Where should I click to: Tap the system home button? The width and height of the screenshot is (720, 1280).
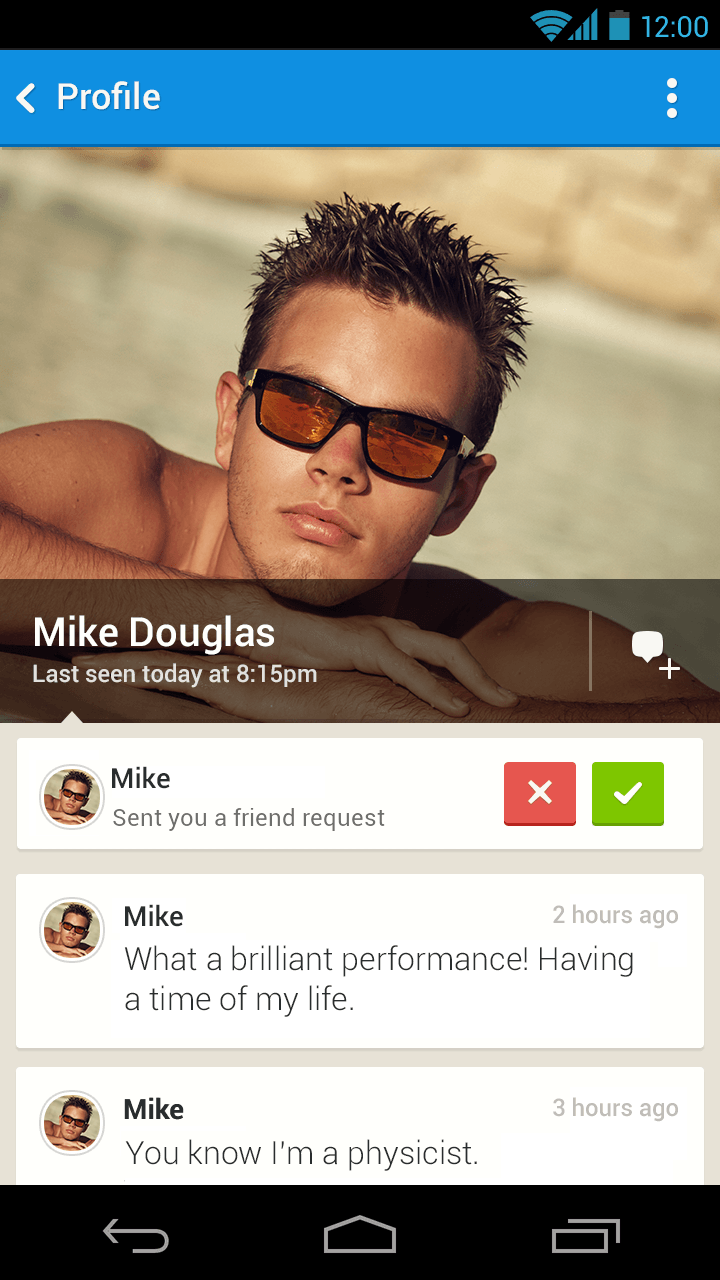(x=360, y=1236)
